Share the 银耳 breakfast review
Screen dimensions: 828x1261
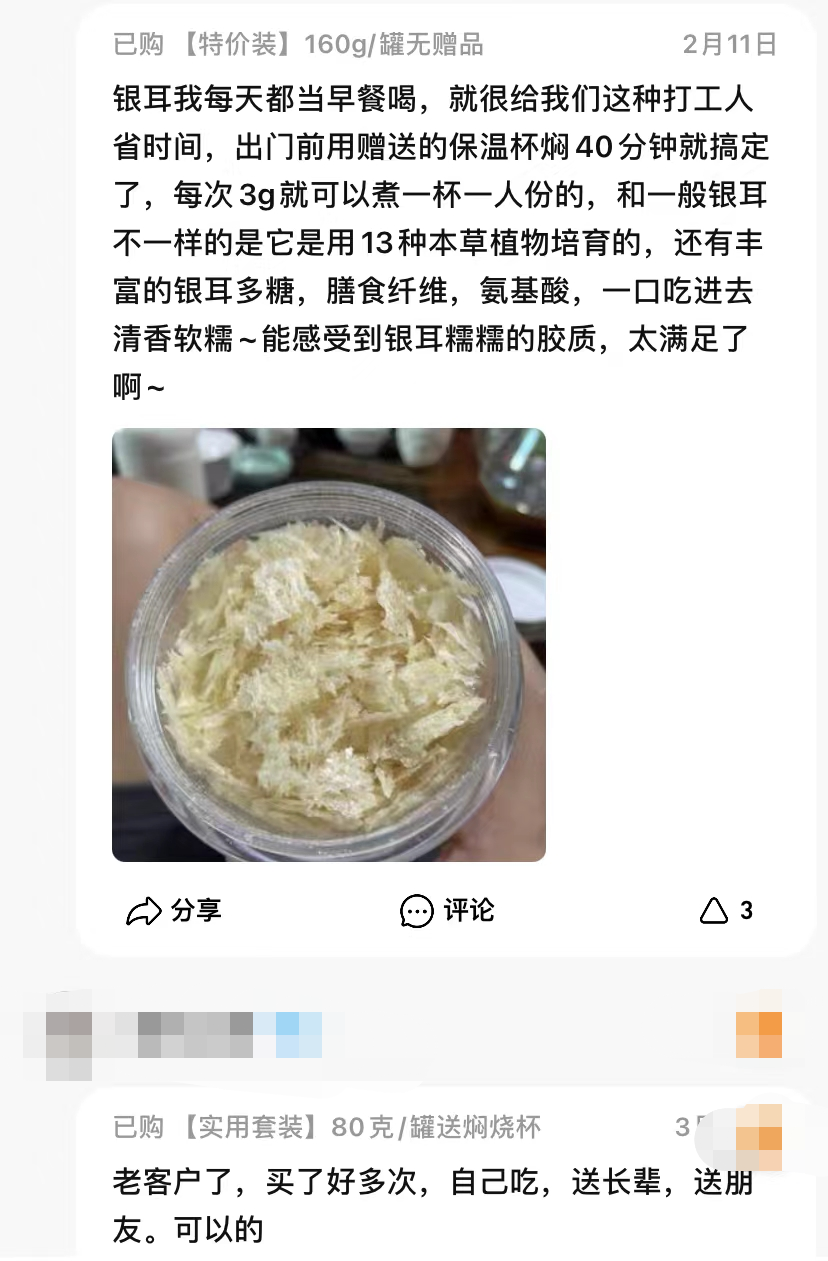[173, 911]
